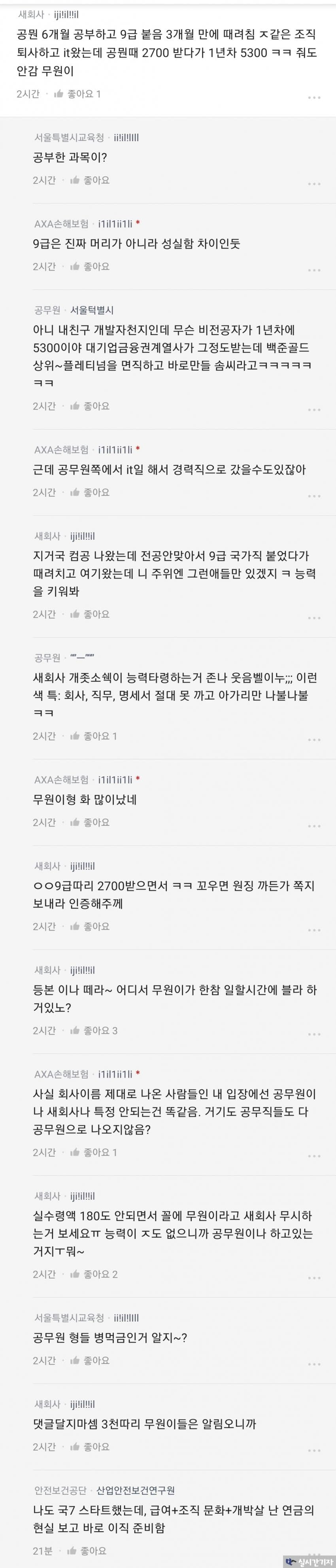Viewport: 336px width, 1568px height.
Task: Like the '등본 이나 떼라~' comment
Action: coord(92,1031)
